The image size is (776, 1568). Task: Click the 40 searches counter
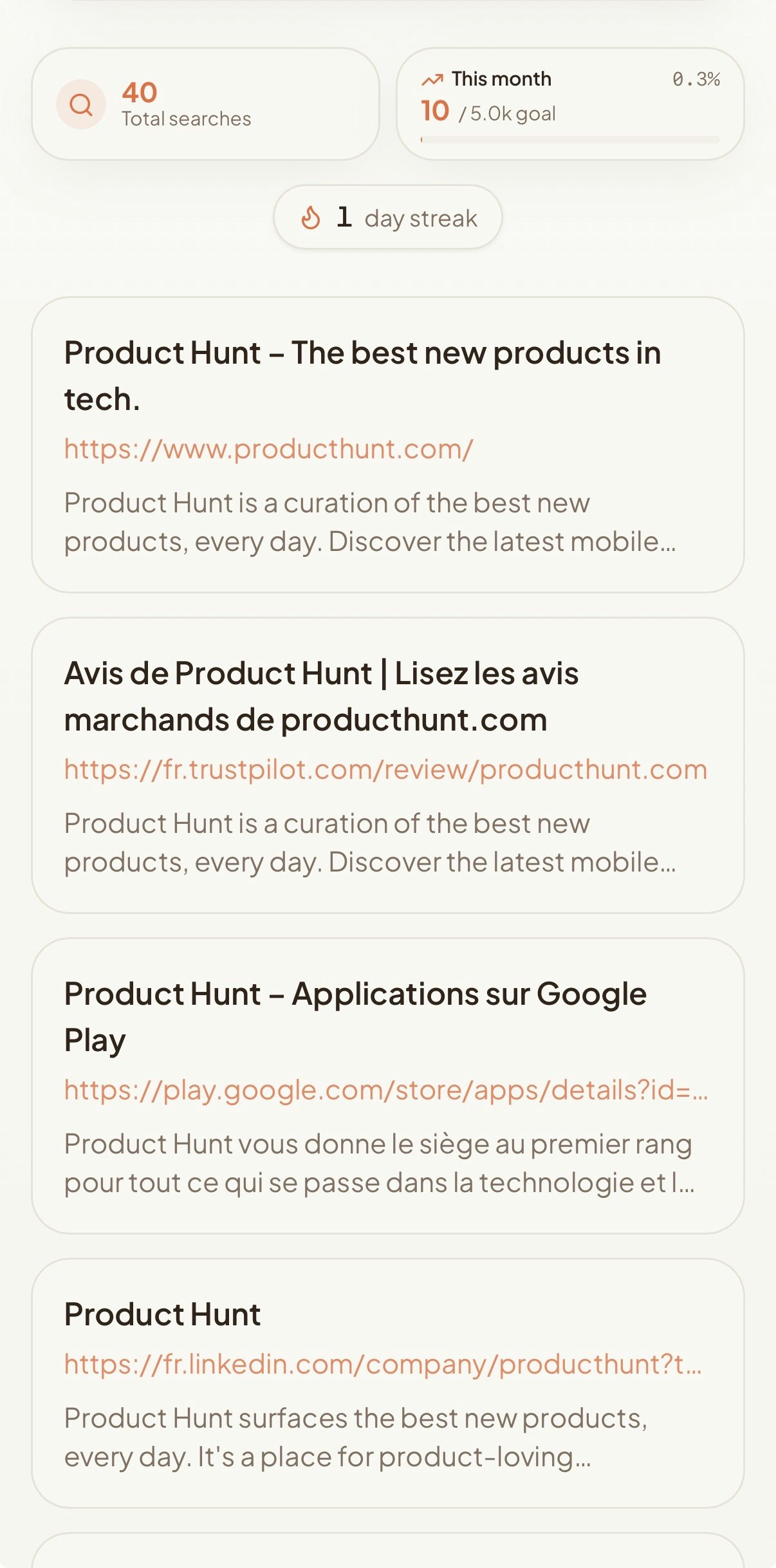coord(139,93)
